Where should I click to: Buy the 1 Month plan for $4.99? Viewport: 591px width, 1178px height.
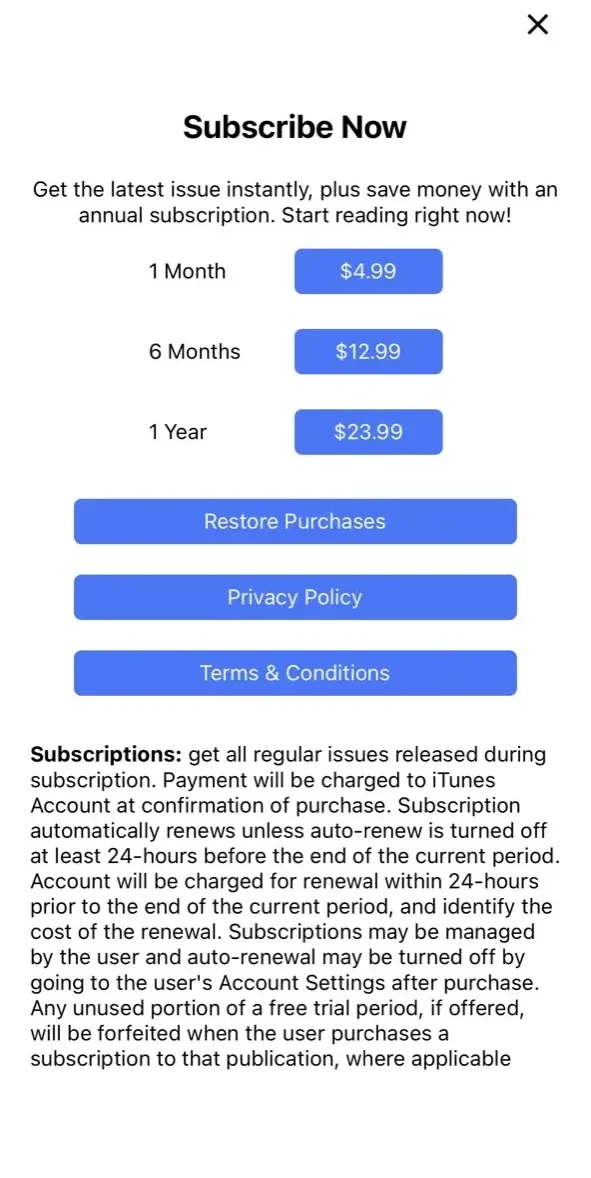pos(368,271)
